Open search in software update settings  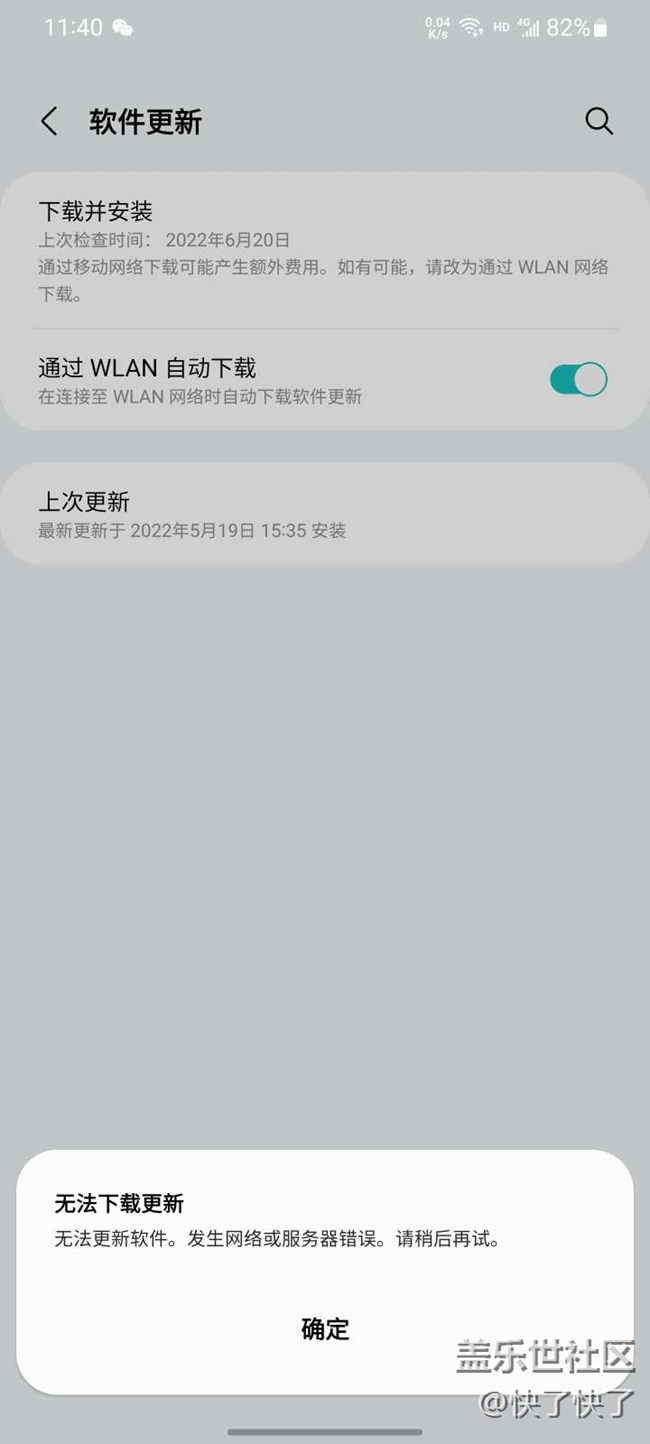[x=598, y=121]
